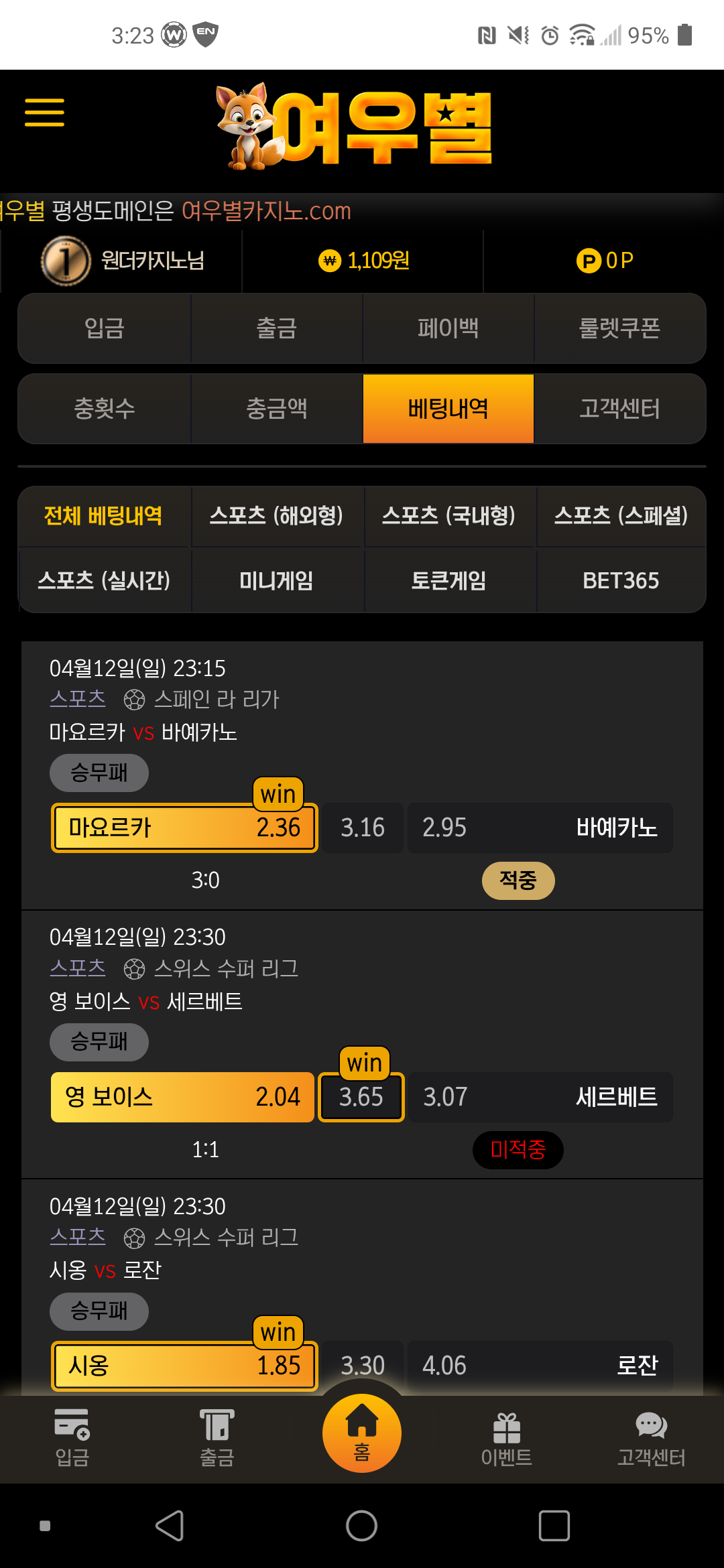This screenshot has width=724, height=1568.
Task: Tap the system back button
Action: 170,1526
